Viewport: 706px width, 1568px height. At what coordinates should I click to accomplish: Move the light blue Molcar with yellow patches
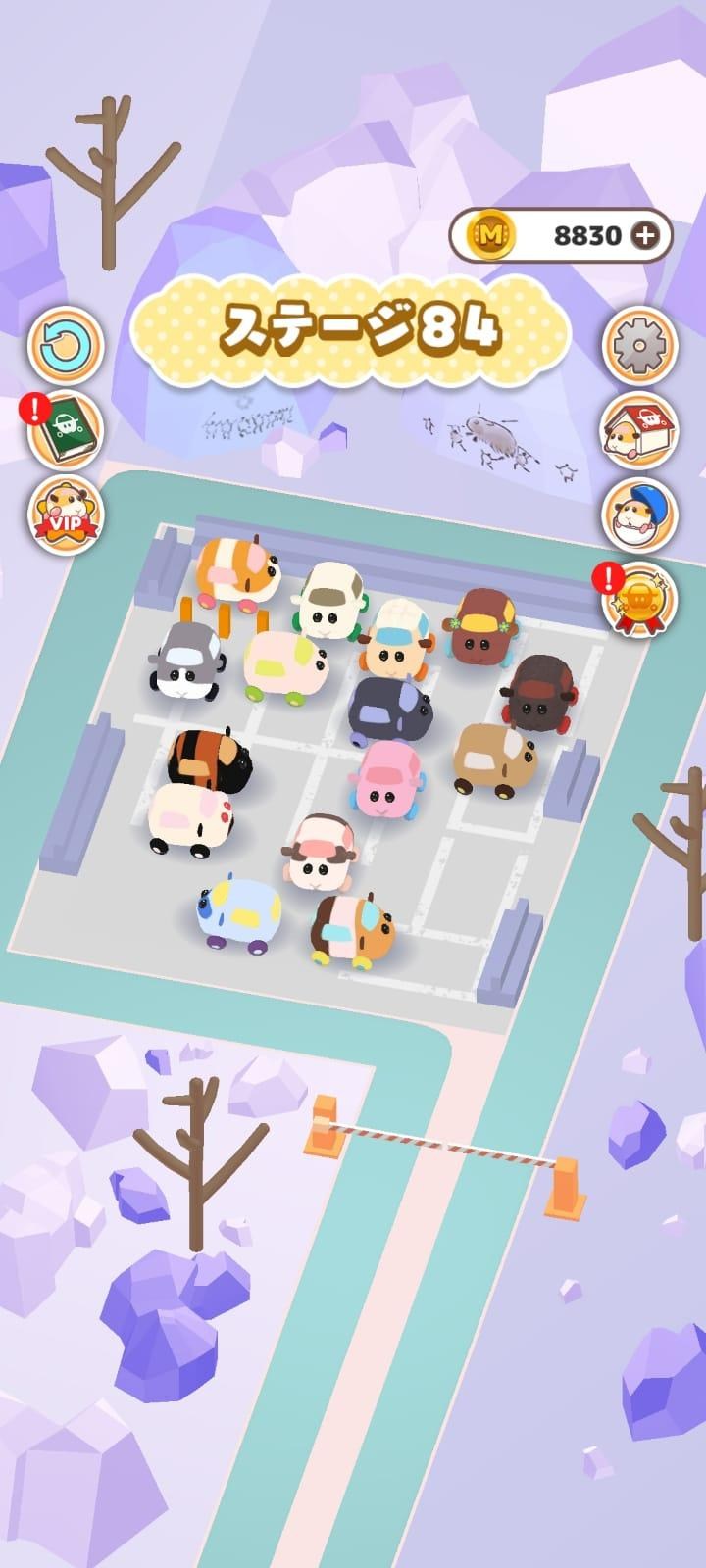(238, 913)
